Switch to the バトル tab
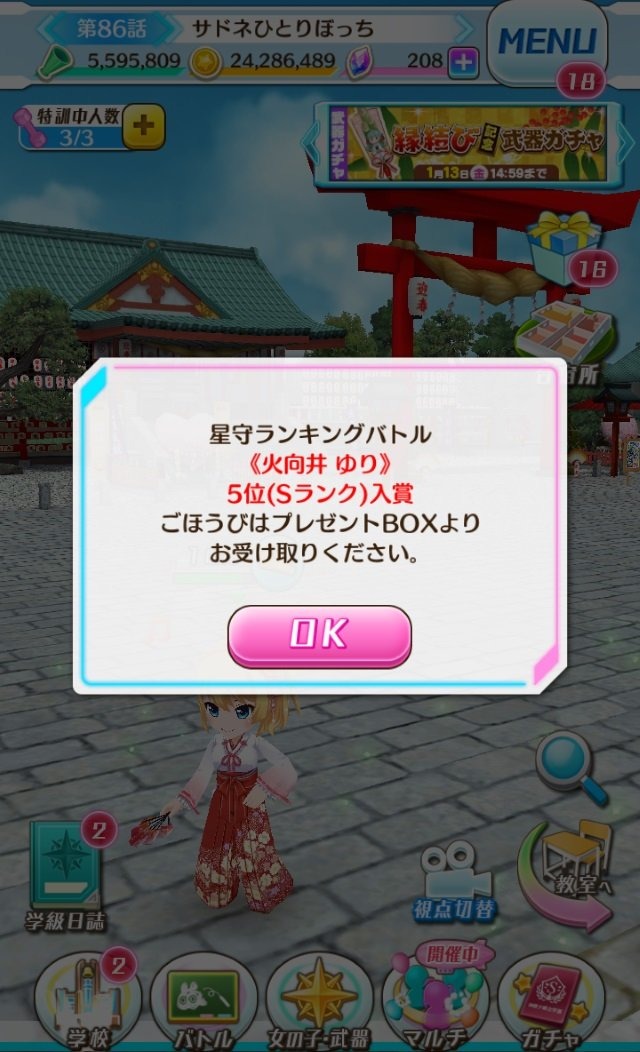This screenshot has width=640, height=1052. (x=204, y=1002)
